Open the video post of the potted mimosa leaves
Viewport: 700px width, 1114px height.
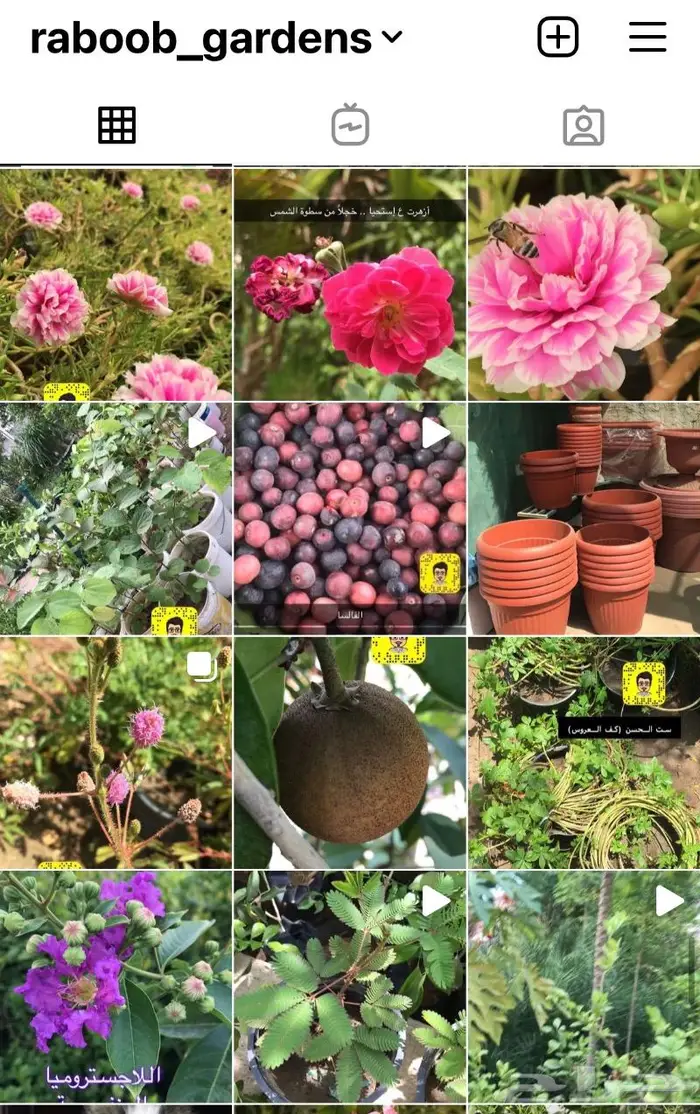350,987
